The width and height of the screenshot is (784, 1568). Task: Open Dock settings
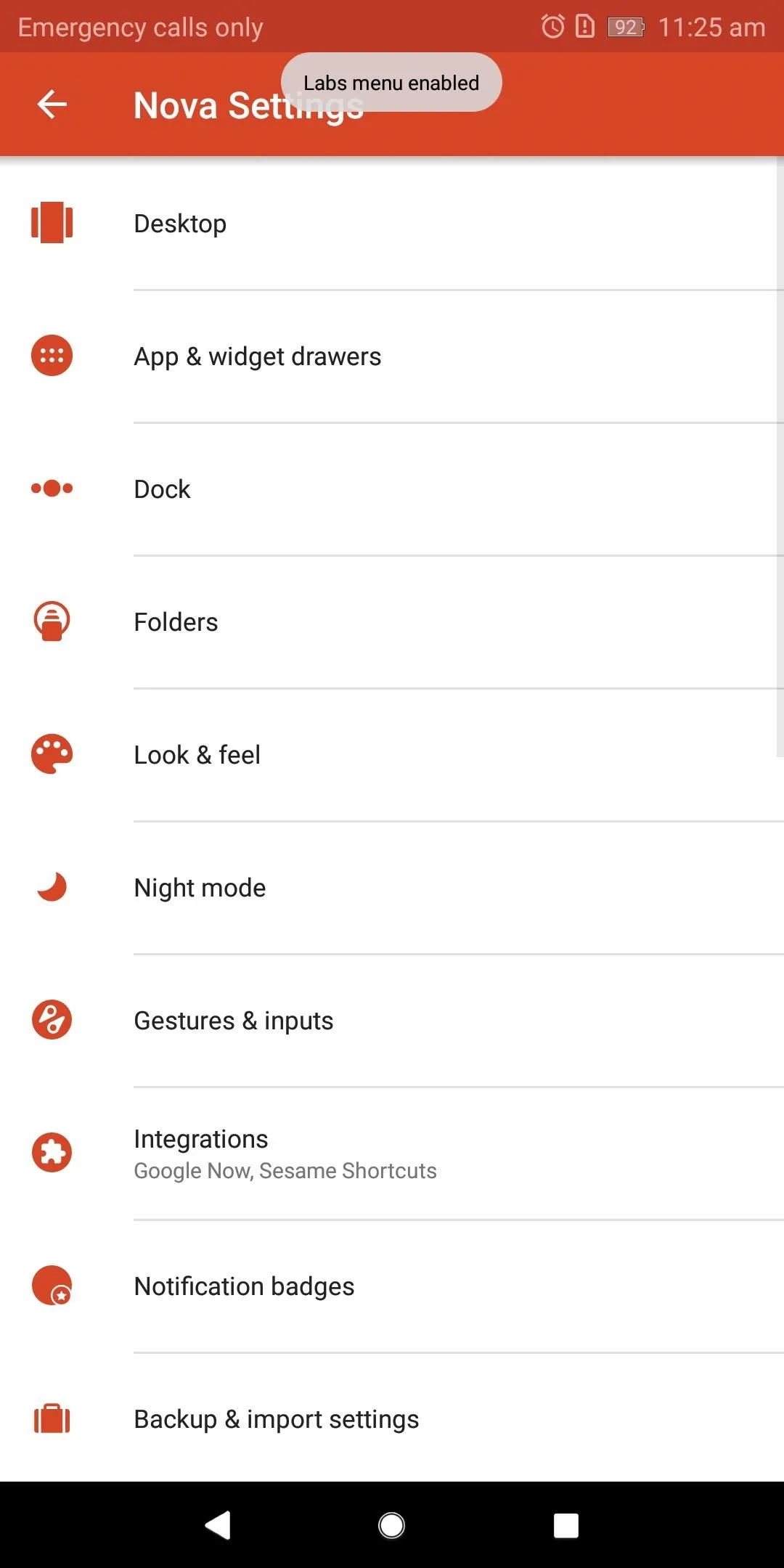coord(392,489)
